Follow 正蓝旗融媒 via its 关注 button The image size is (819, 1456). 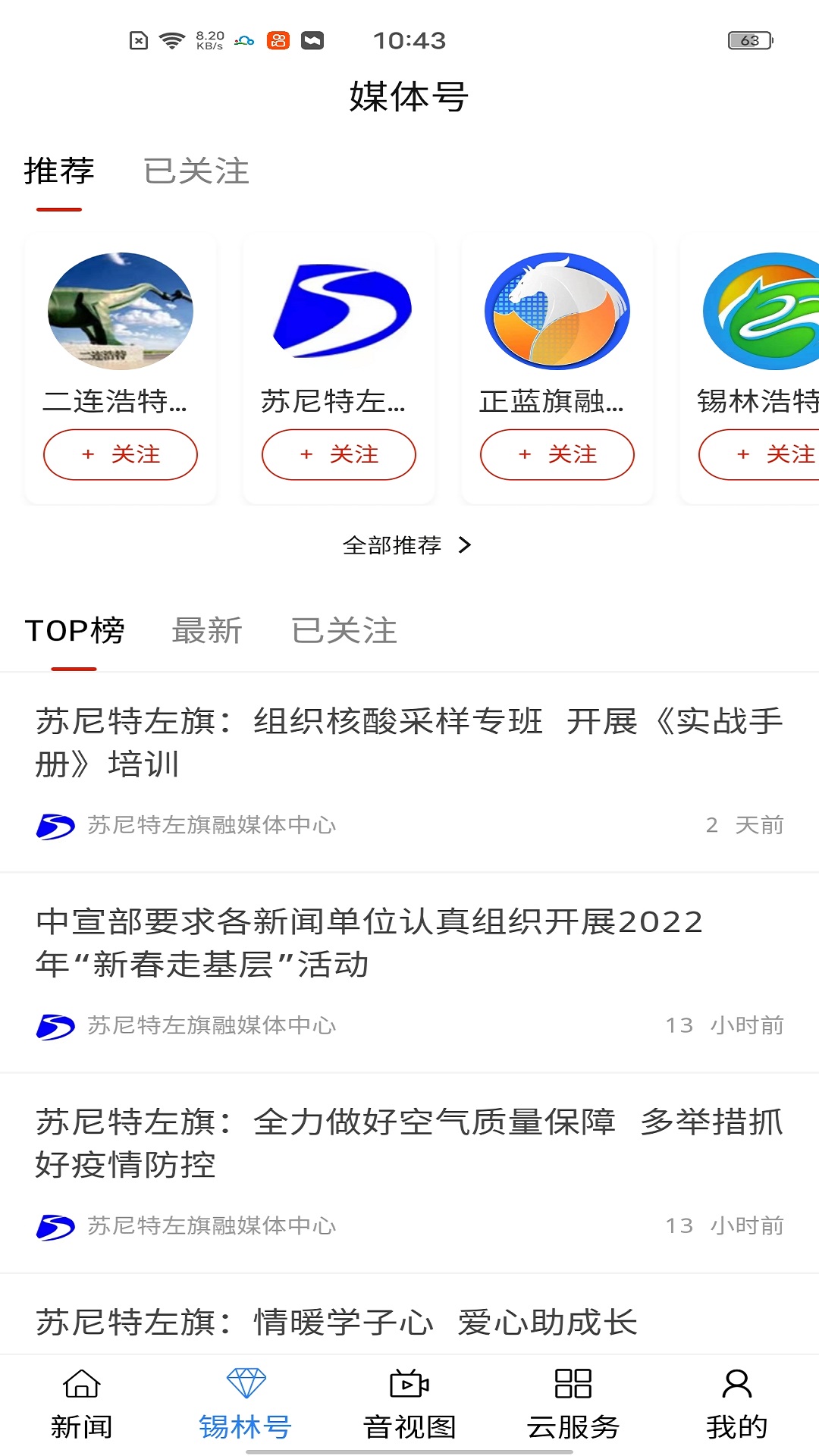[557, 454]
